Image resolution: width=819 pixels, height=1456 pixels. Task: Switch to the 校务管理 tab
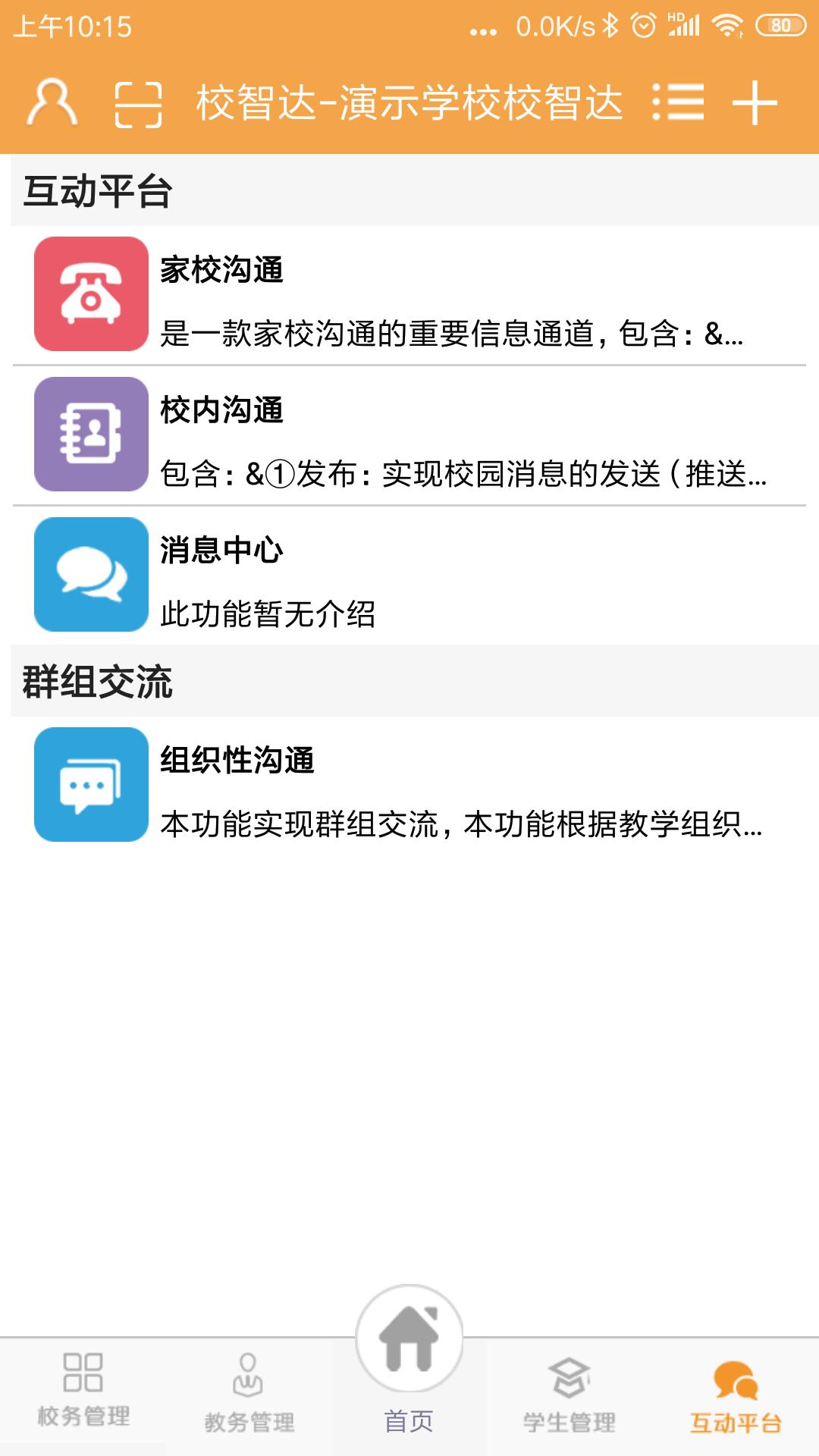coord(81,1418)
